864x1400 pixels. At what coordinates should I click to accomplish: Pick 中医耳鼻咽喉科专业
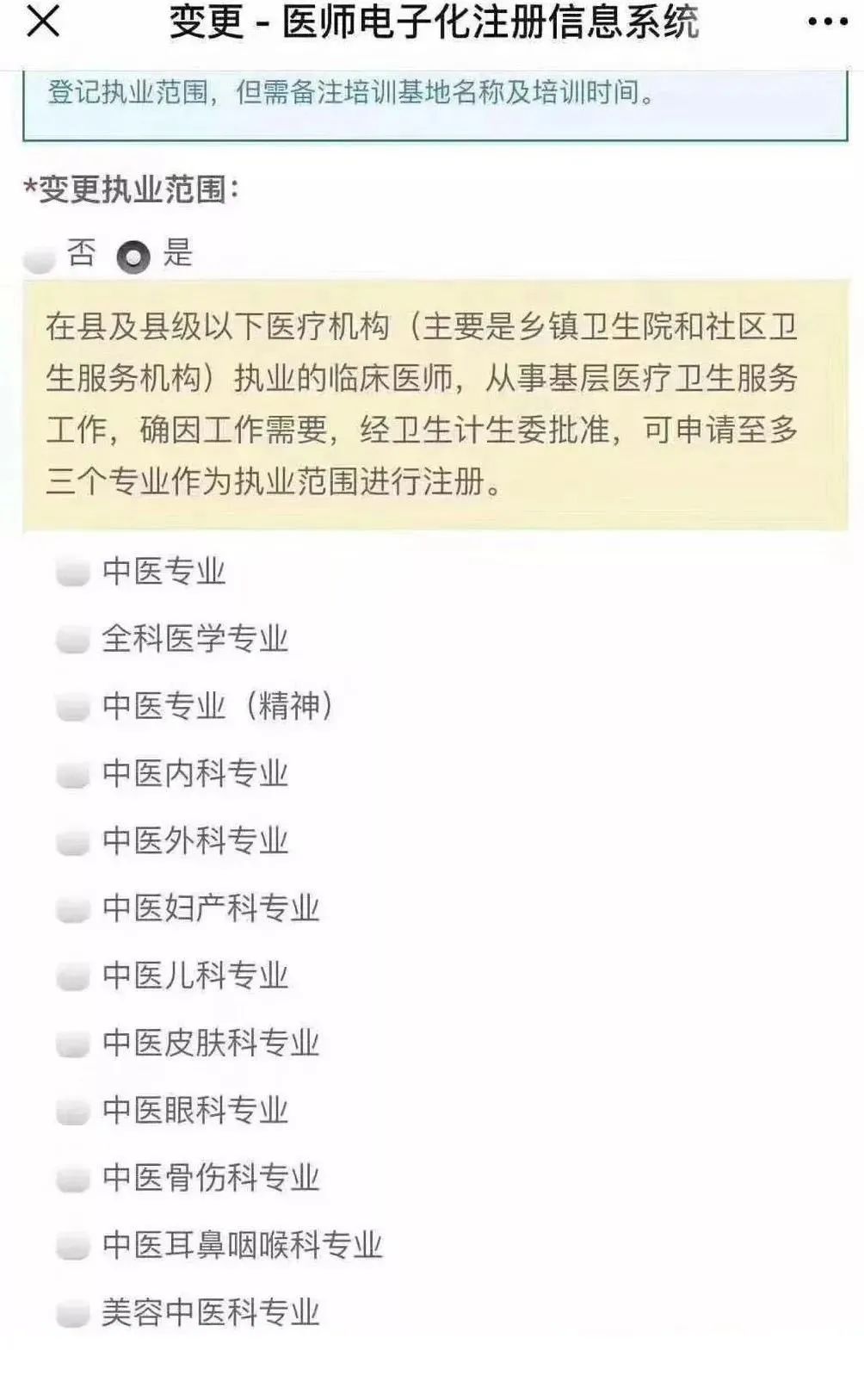(73, 1246)
